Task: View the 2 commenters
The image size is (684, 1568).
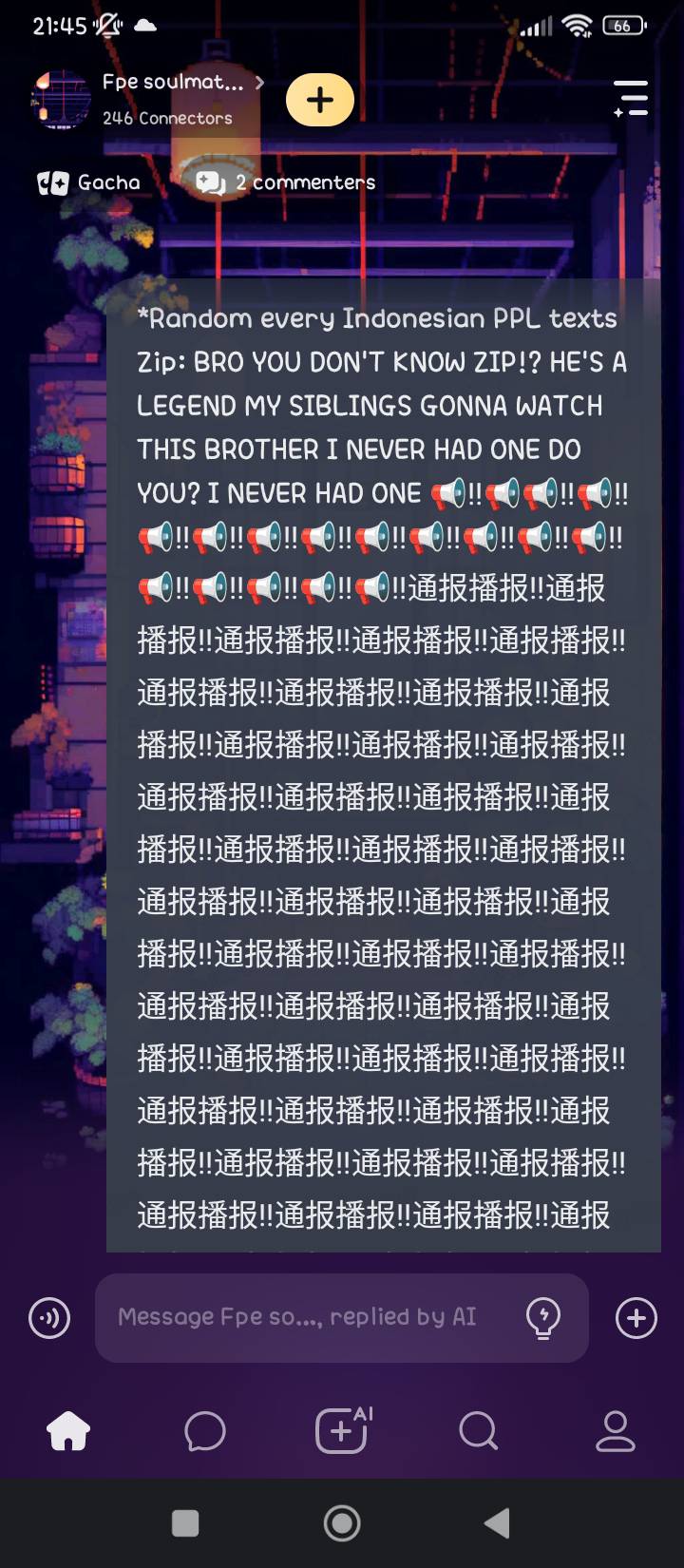Action: [x=286, y=182]
